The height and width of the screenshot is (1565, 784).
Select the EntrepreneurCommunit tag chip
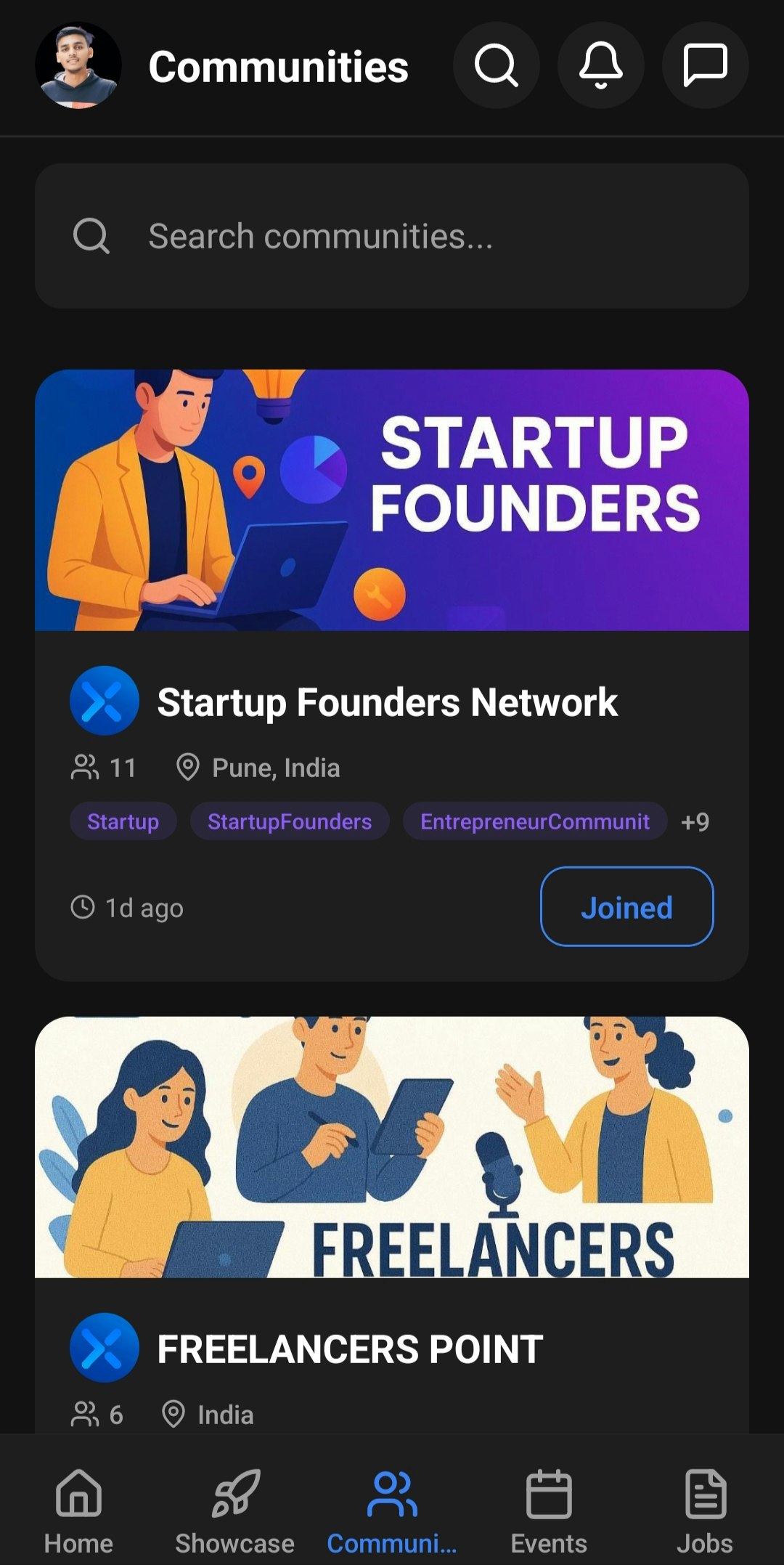click(x=535, y=821)
